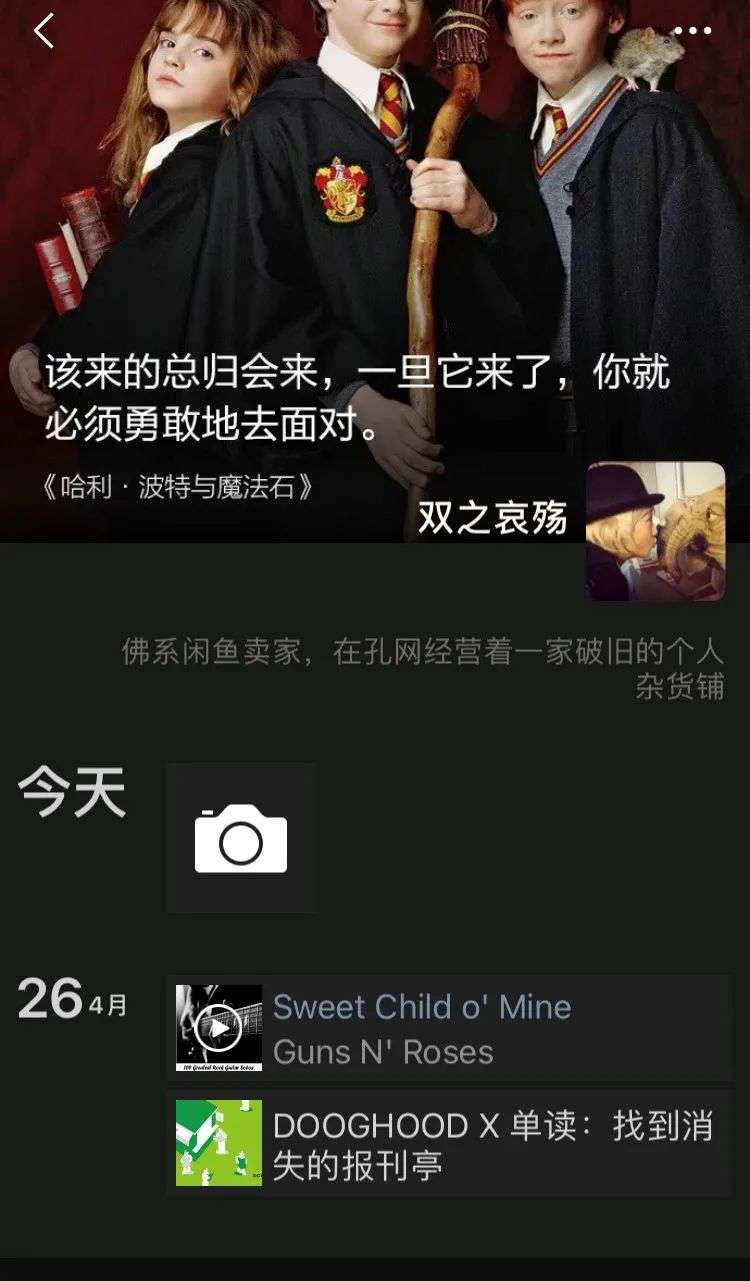This screenshot has width=750, height=1281.
Task: Tap the profile avatar of 双之哀殇
Action: click(x=655, y=531)
